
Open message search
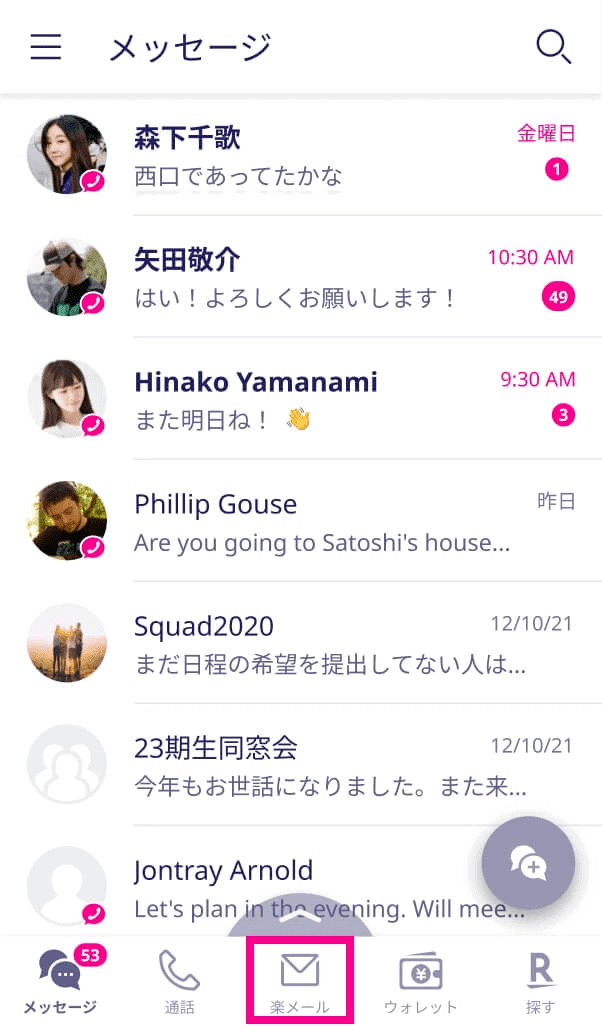pyautogui.click(x=553, y=47)
